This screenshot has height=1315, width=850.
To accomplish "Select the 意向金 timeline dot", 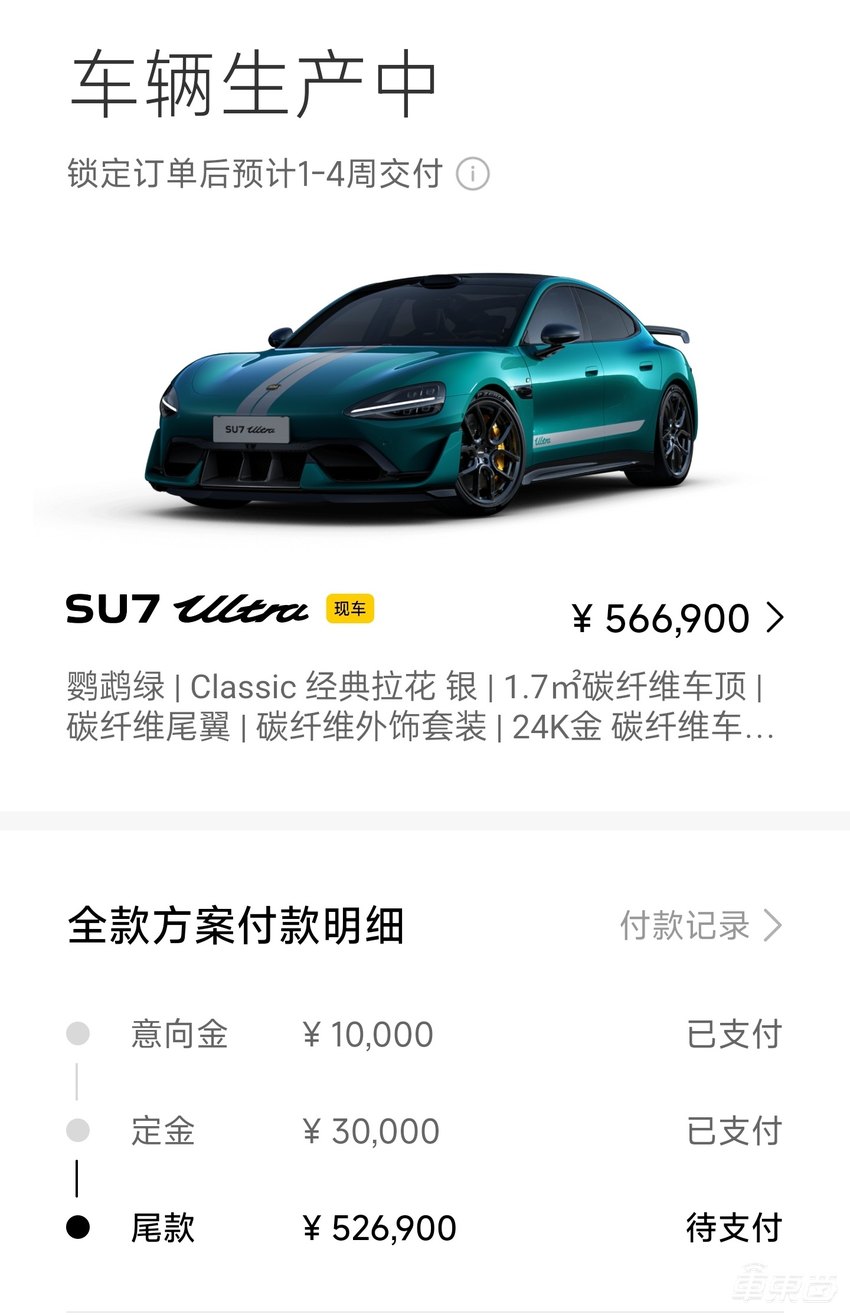I will (x=77, y=1035).
